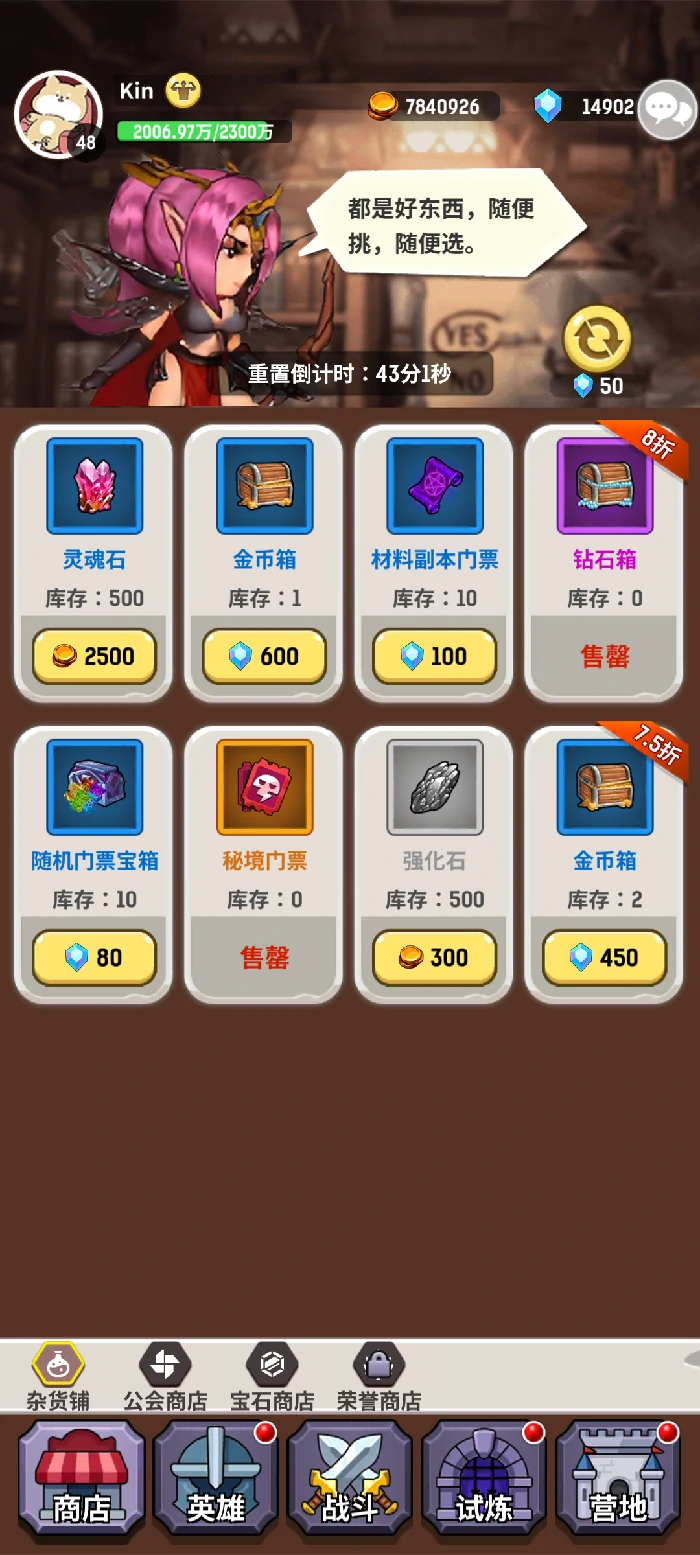The image size is (700, 1555).
Task: Open the chat bubble icon
Action: click(x=666, y=108)
